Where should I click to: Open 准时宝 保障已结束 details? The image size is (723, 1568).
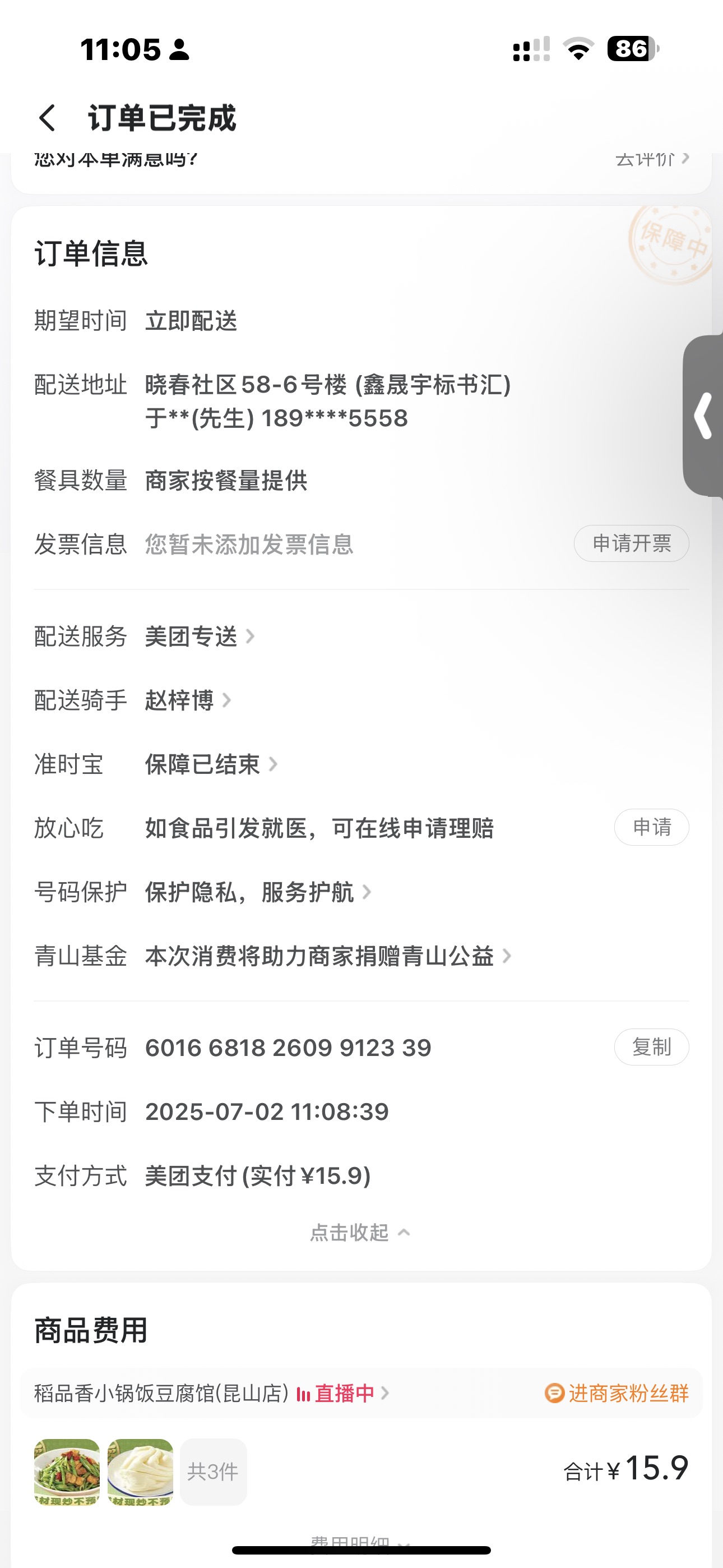(x=211, y=764)
